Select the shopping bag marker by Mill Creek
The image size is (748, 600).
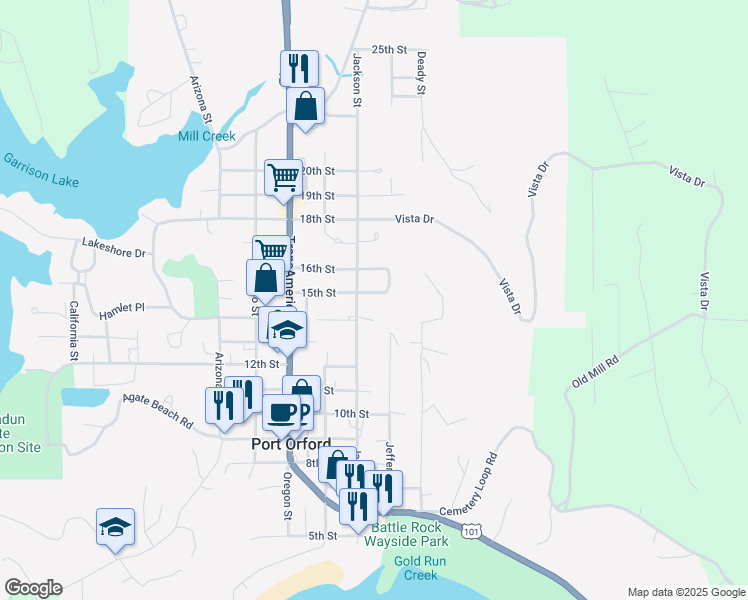(x=305, y=107)
